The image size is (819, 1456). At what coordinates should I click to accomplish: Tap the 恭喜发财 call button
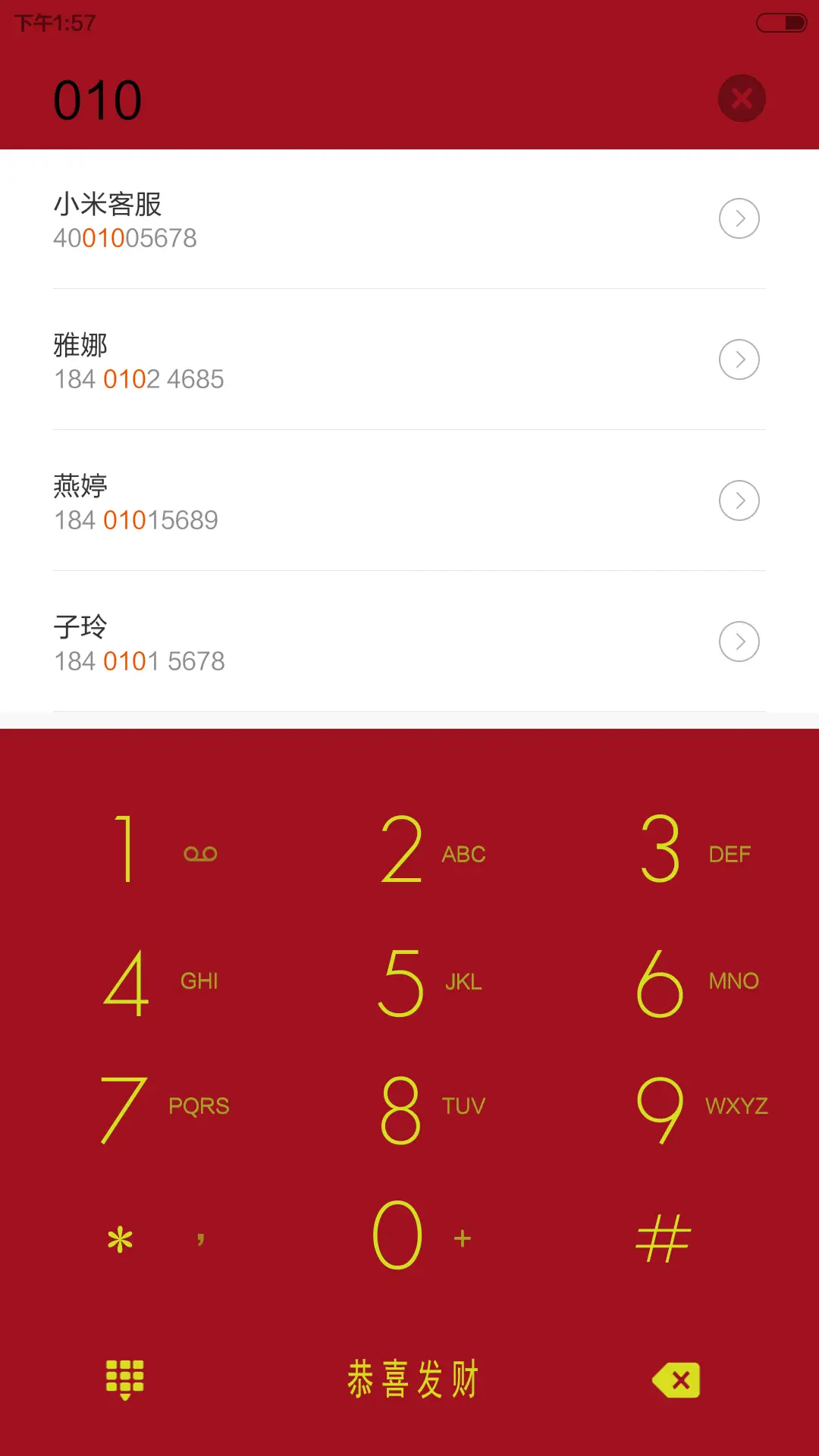pyautogui.click(x=413, y=1379)
